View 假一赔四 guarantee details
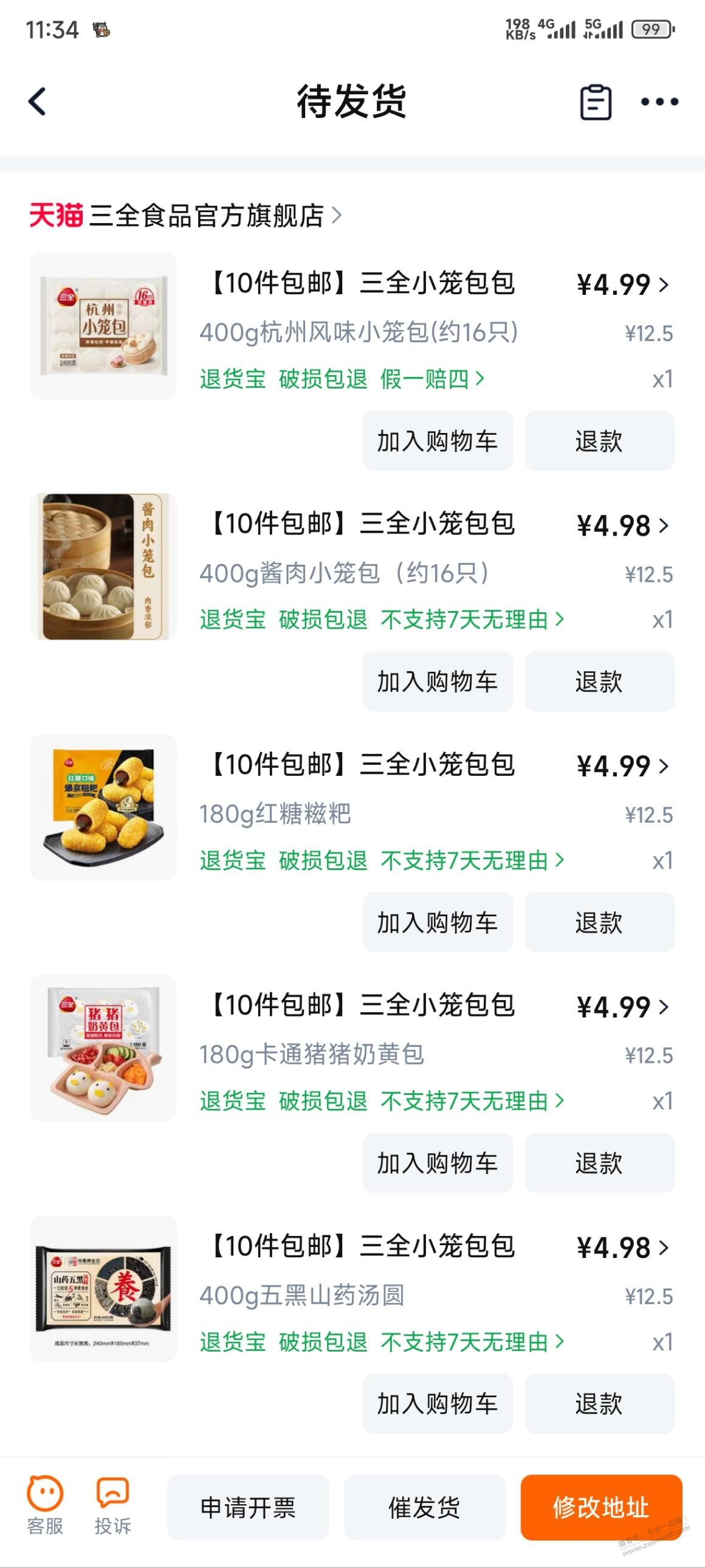Viewport: 705px width, 1568px height. [x=432, y=379]
